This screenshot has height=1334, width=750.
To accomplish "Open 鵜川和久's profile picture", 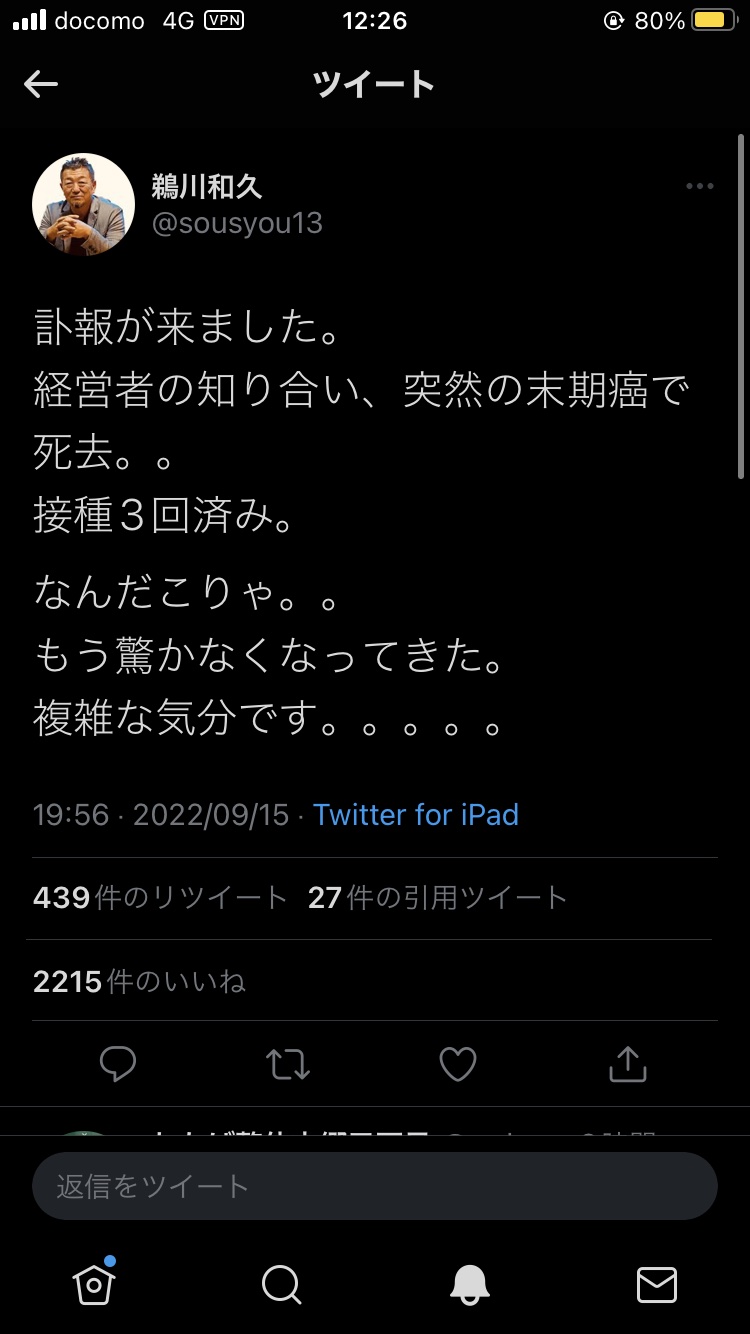I will pyautogui.click(x=84, y=204).
